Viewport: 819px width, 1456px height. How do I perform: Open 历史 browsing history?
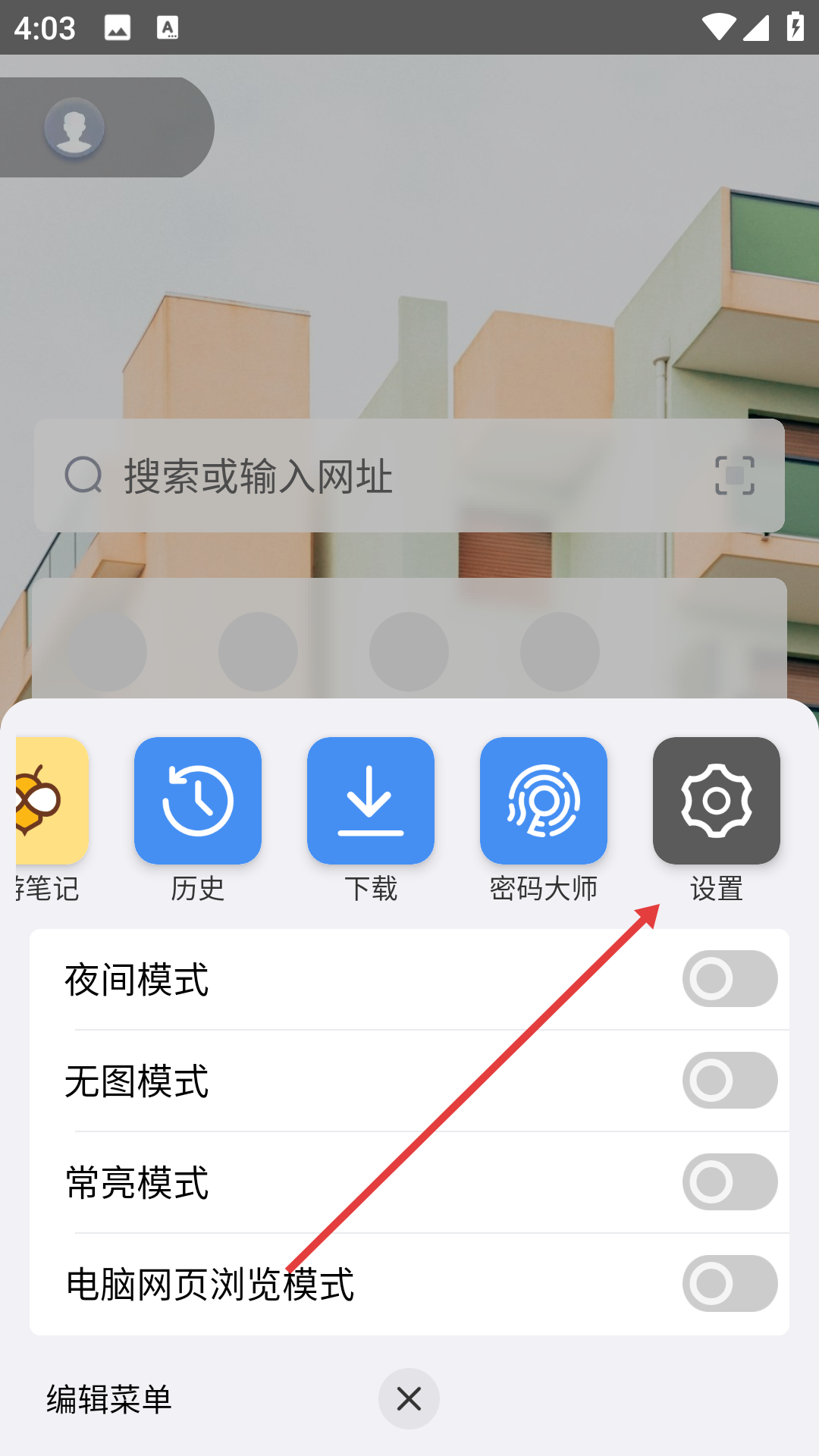pos(197,801)
